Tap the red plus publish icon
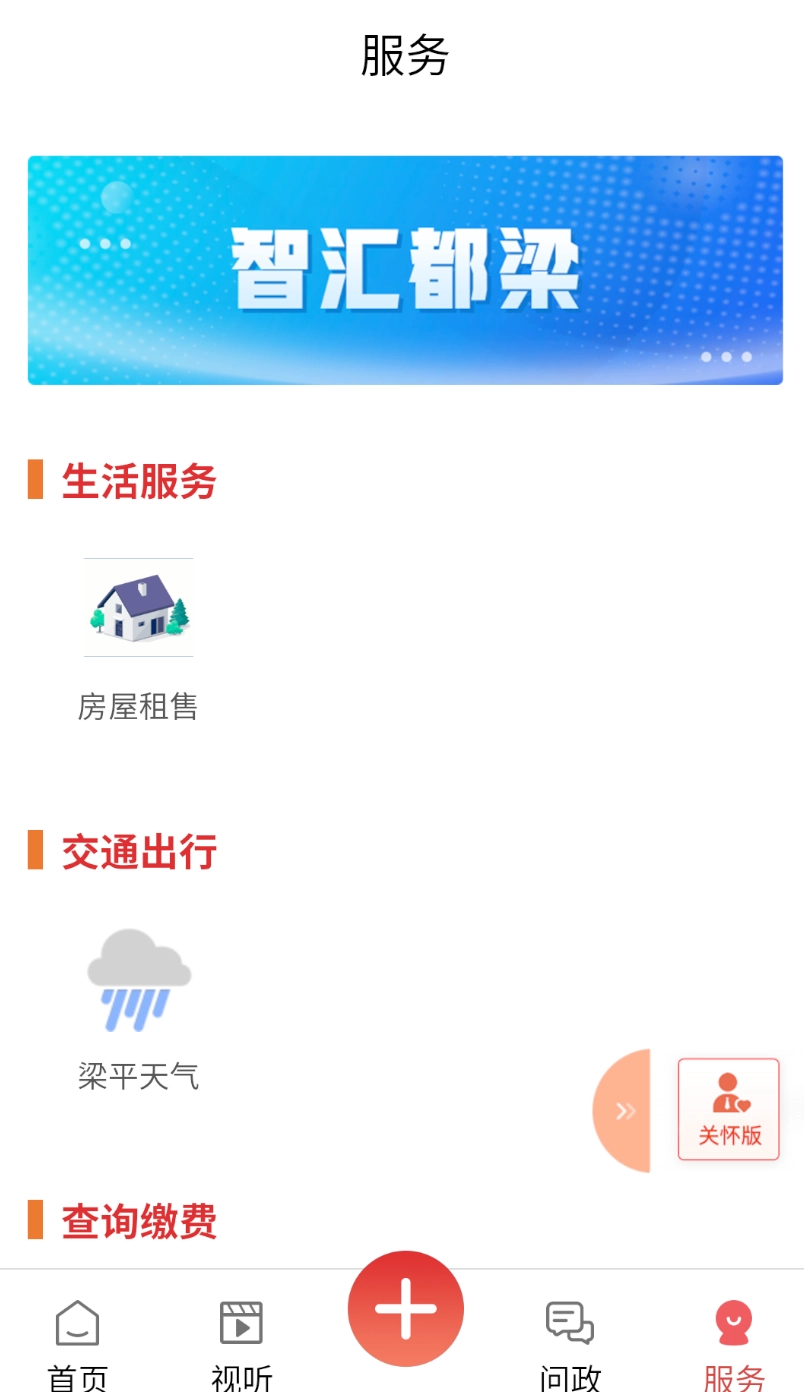 404,1308
